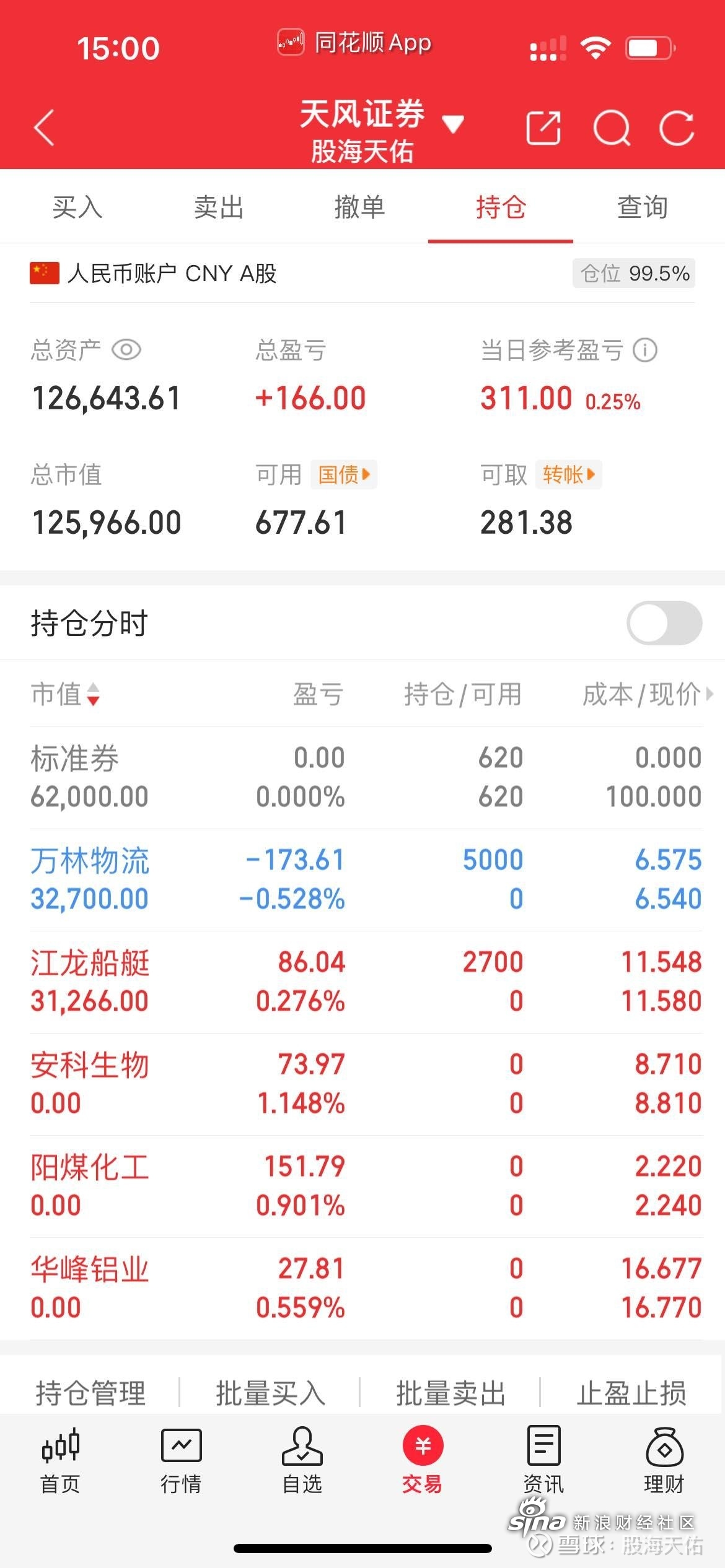Open 止盈止损 settings
725x1568 pixels.
pyautogui.click(x=631, y=1393)
